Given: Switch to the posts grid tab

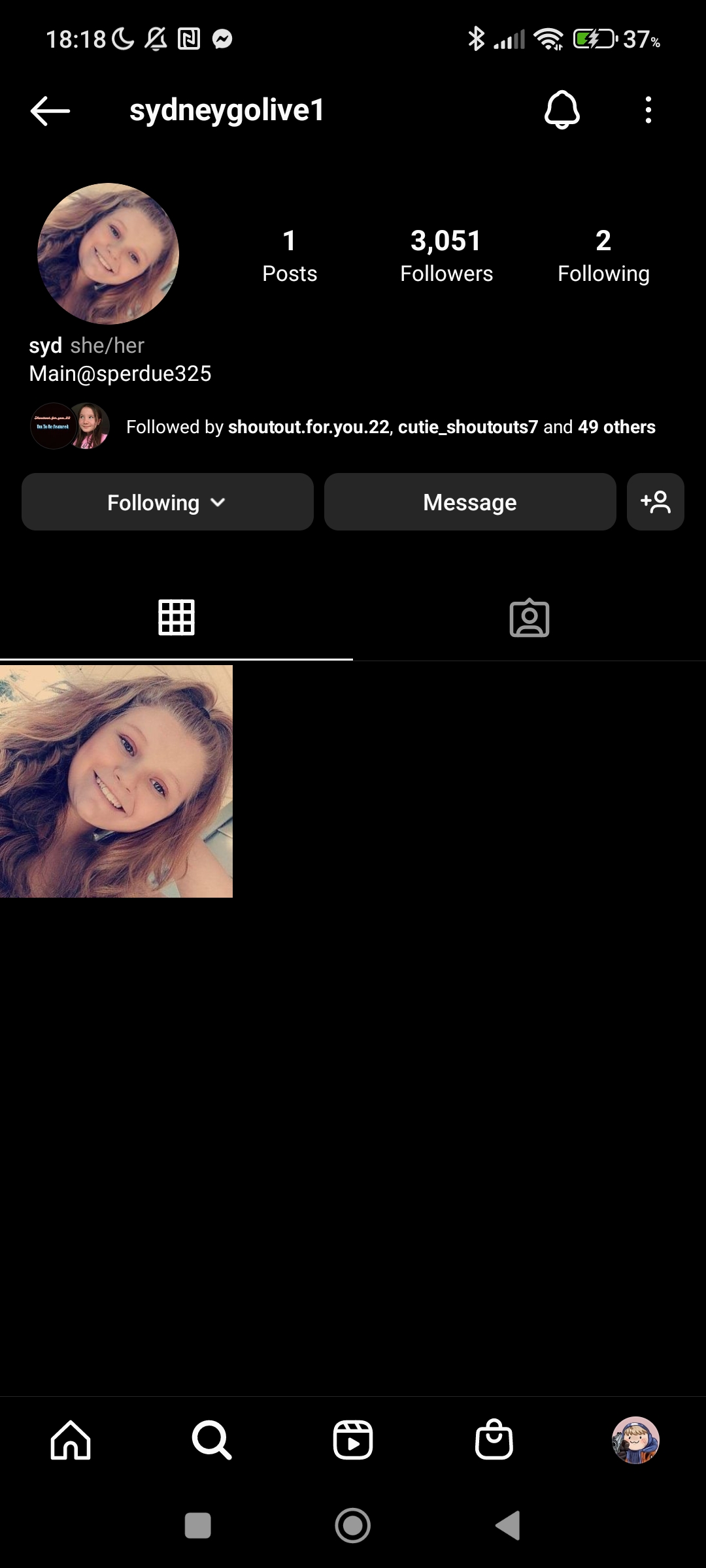Looking at the screenshot, I should (176, 617).
